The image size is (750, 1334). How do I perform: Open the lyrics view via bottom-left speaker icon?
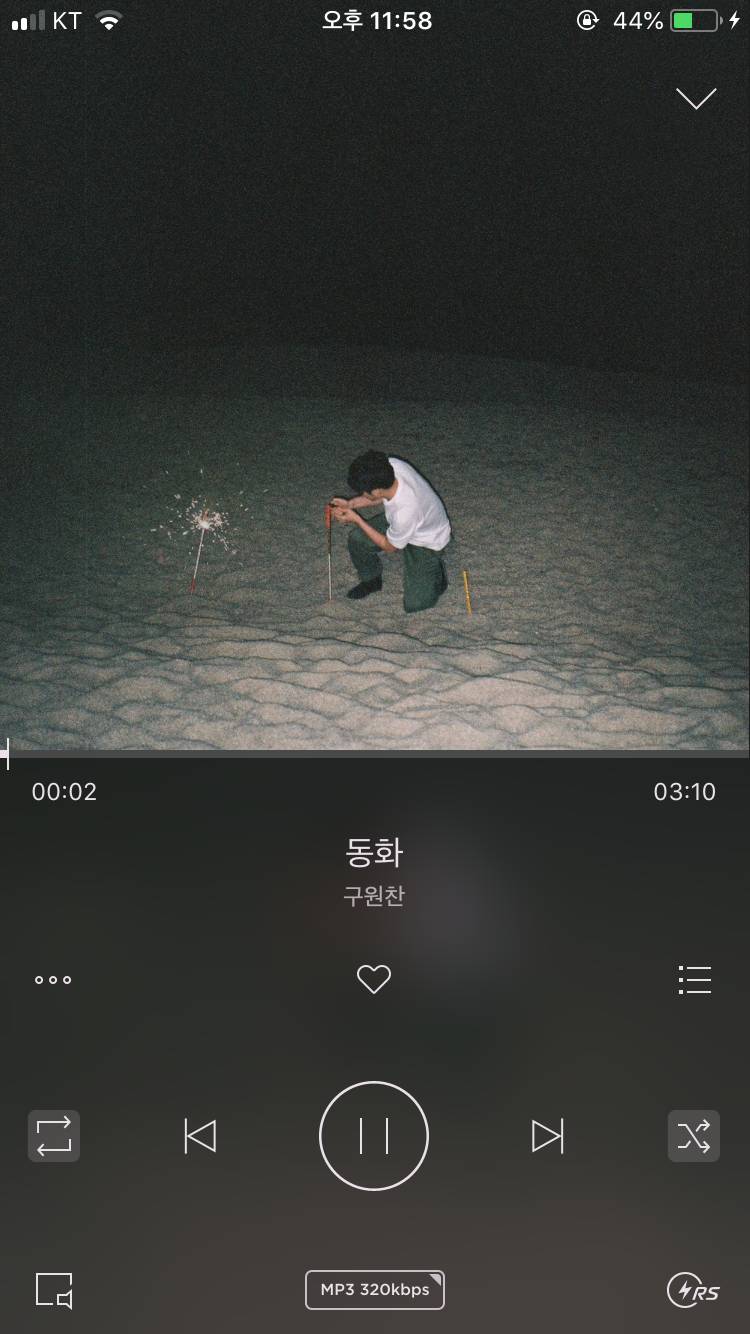click(x=55, y=1290)
